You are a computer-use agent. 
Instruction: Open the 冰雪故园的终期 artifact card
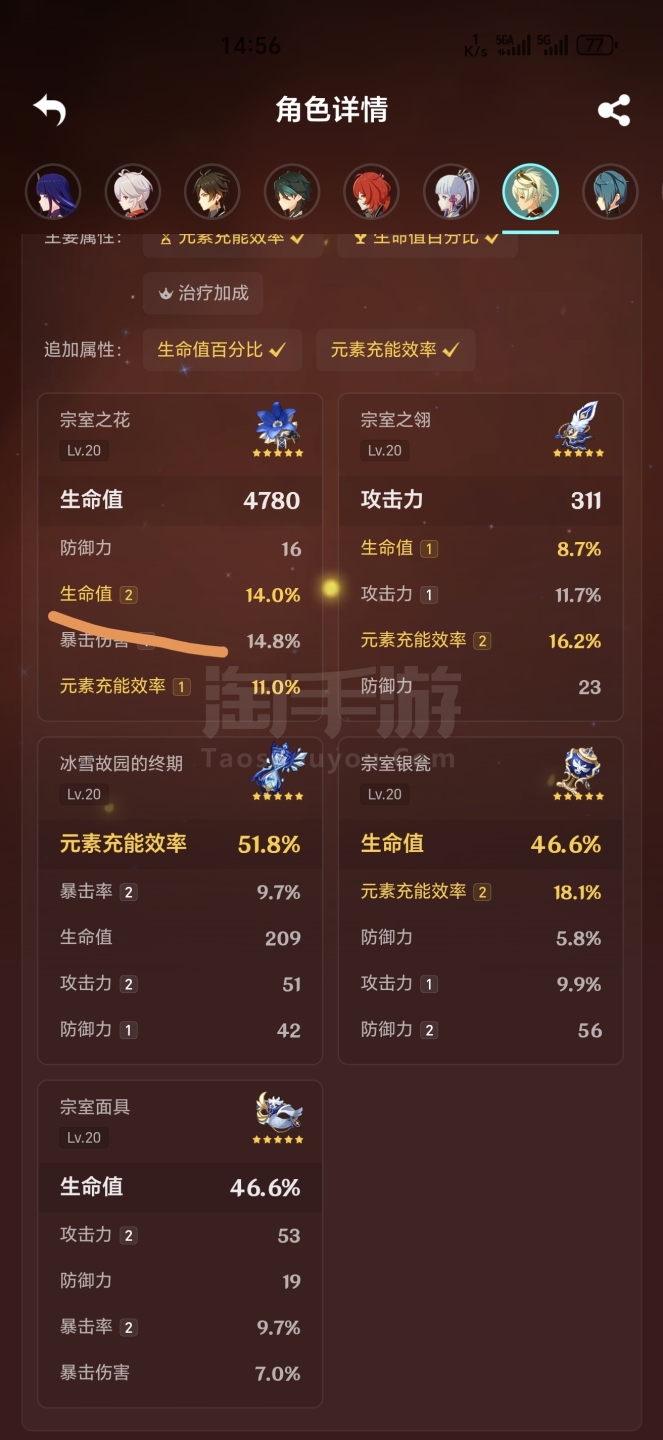(x=180, y=900)
